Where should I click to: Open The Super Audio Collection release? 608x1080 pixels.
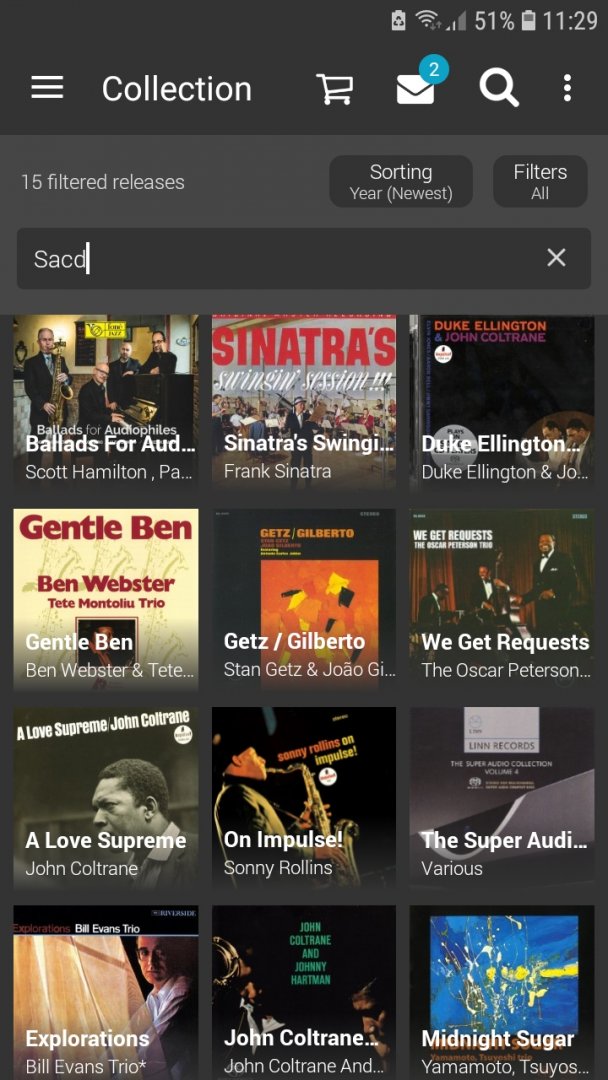coord(502,796)
